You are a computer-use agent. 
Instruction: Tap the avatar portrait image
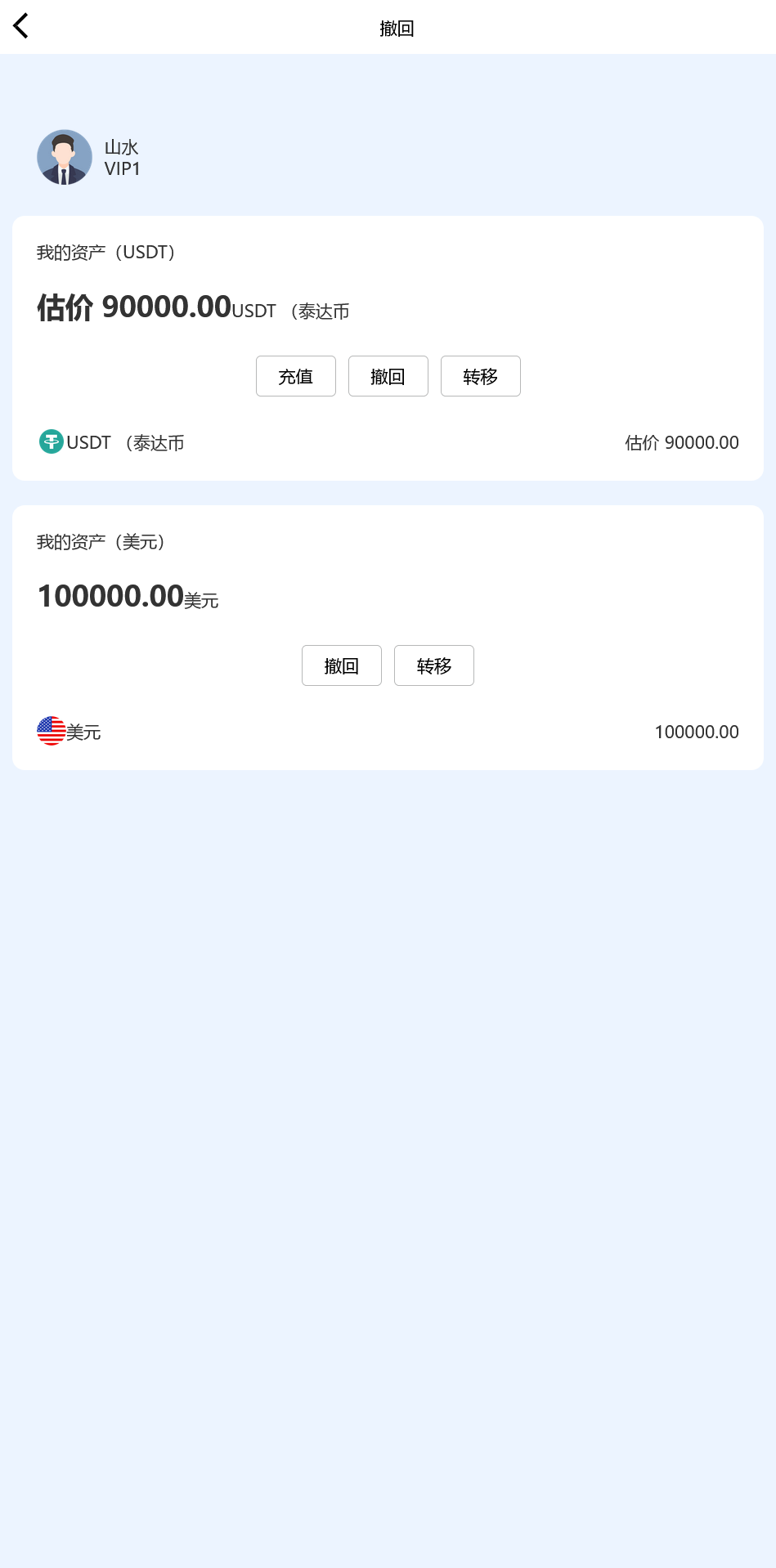coord(64,157)
